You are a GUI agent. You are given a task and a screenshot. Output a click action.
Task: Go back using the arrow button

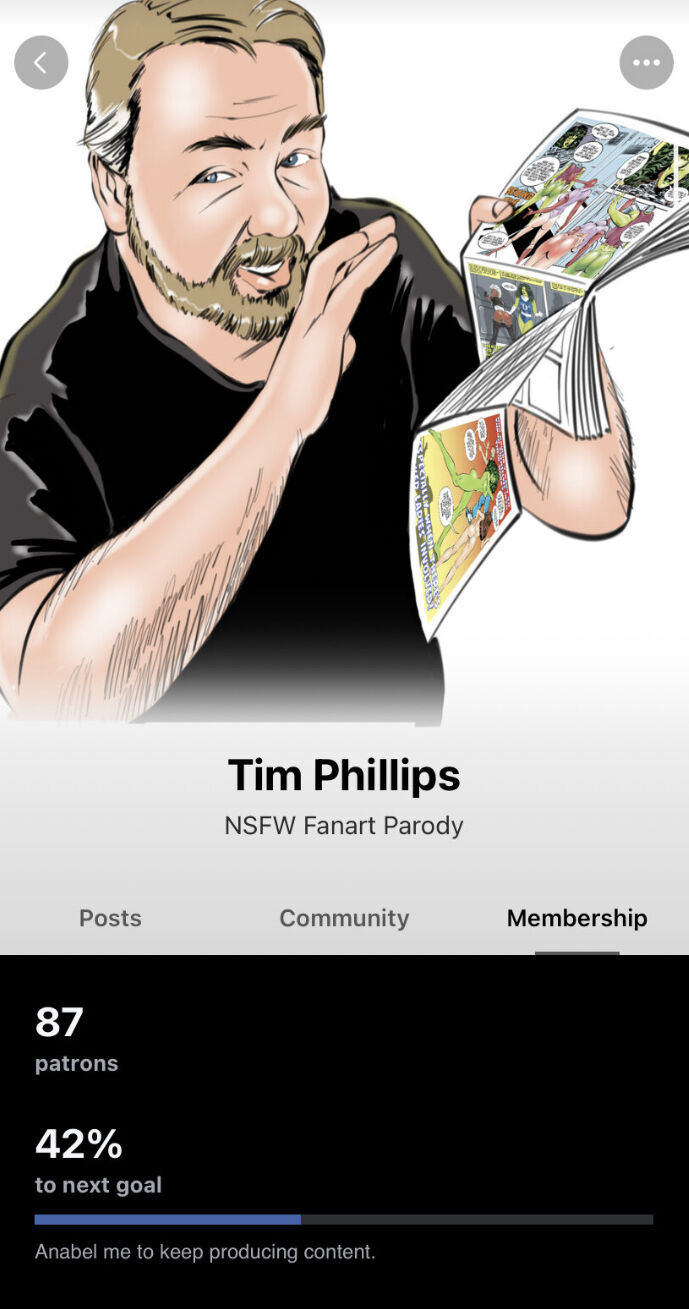tap(41, 63)
